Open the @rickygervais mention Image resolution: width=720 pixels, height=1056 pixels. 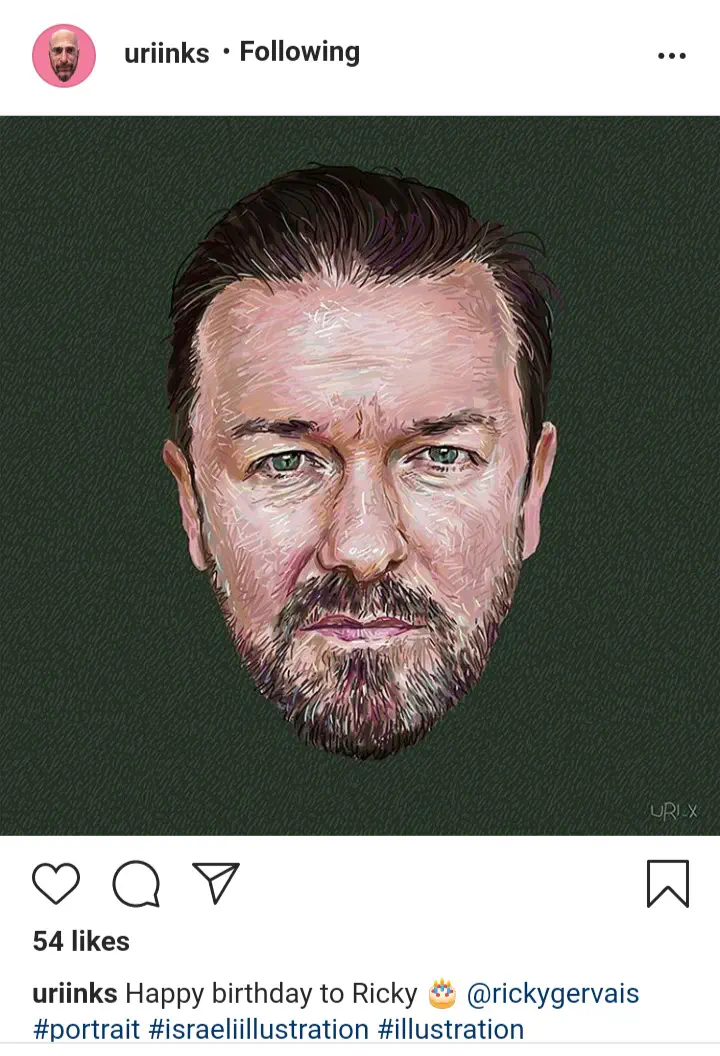coord(553,994)
